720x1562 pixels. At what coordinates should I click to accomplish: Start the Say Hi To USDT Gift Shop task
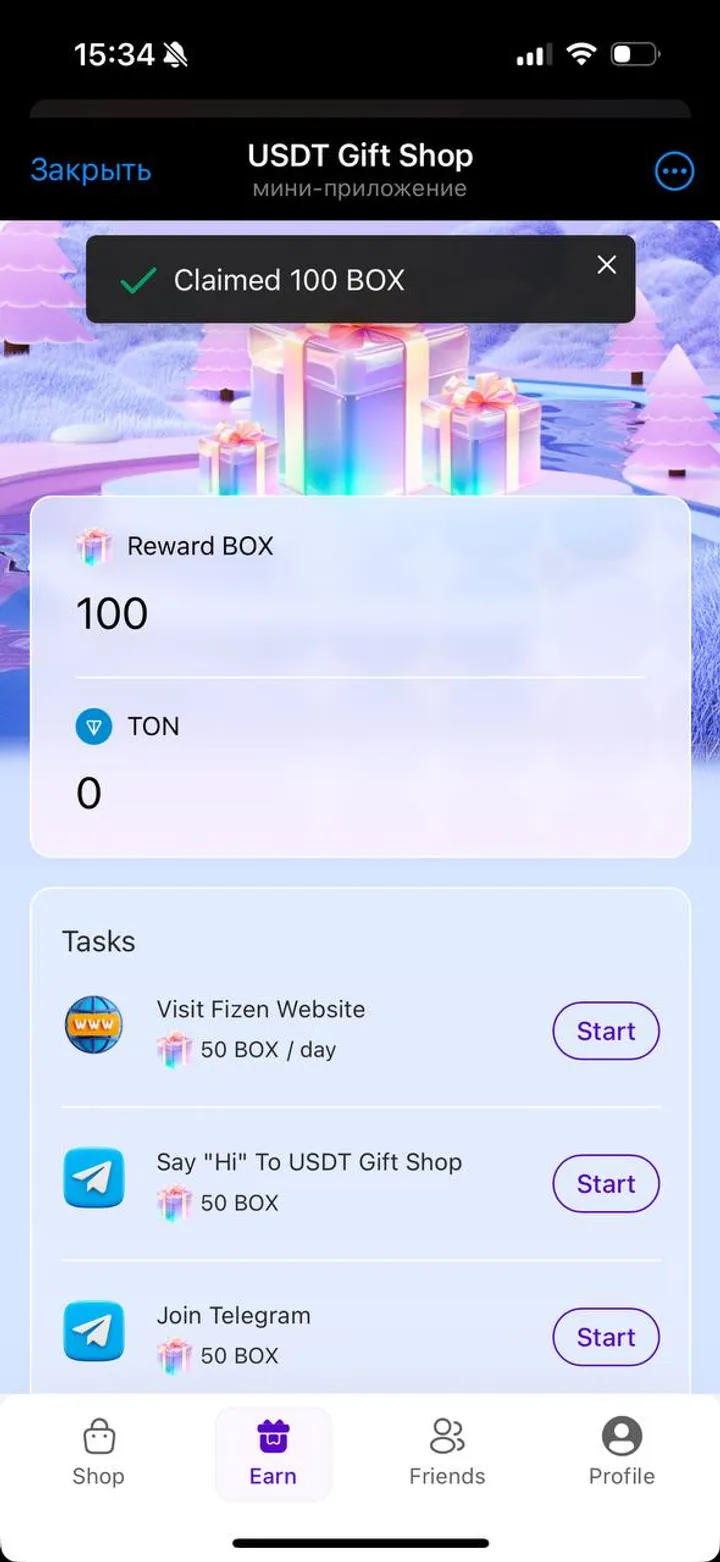point(605,1184)
